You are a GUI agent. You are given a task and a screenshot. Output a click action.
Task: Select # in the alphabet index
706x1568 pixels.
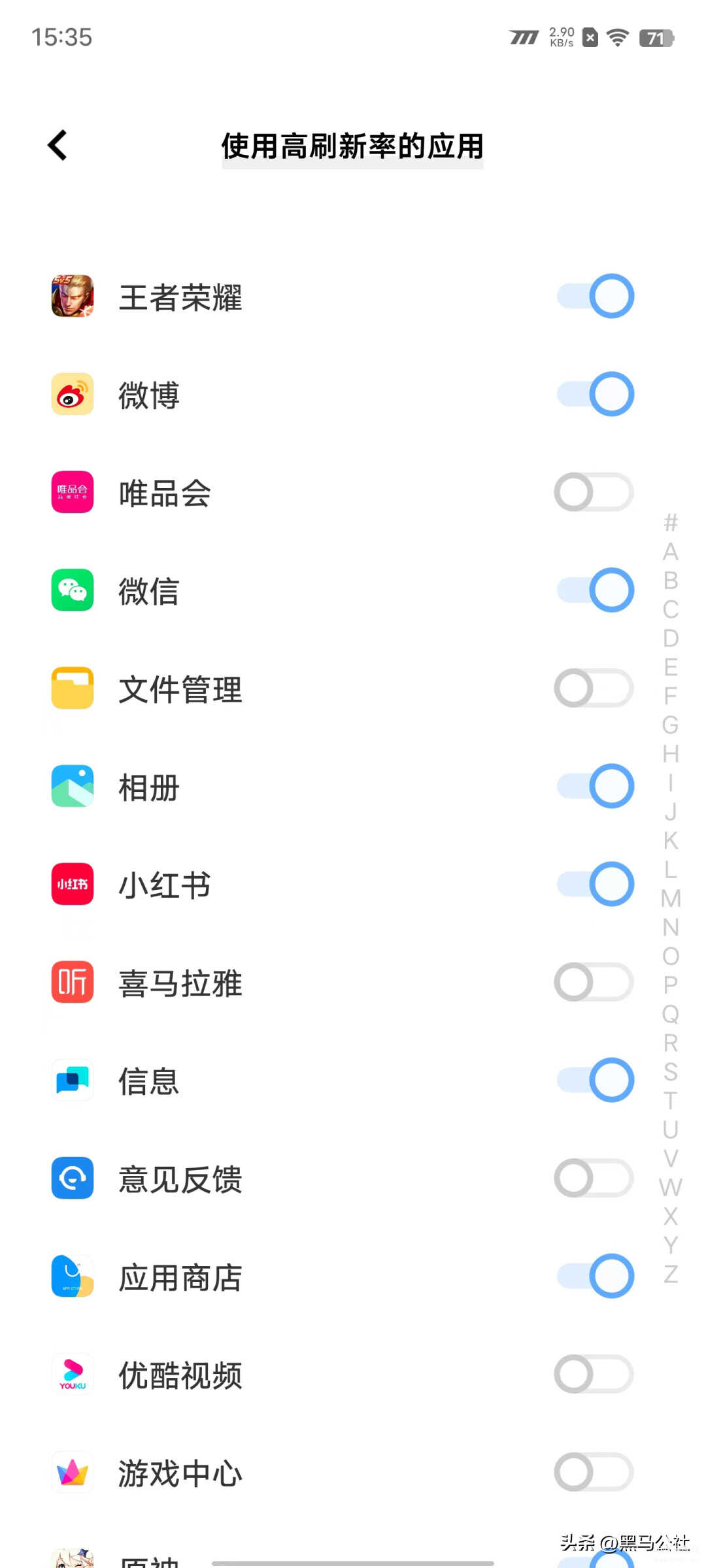coord(671,523)
